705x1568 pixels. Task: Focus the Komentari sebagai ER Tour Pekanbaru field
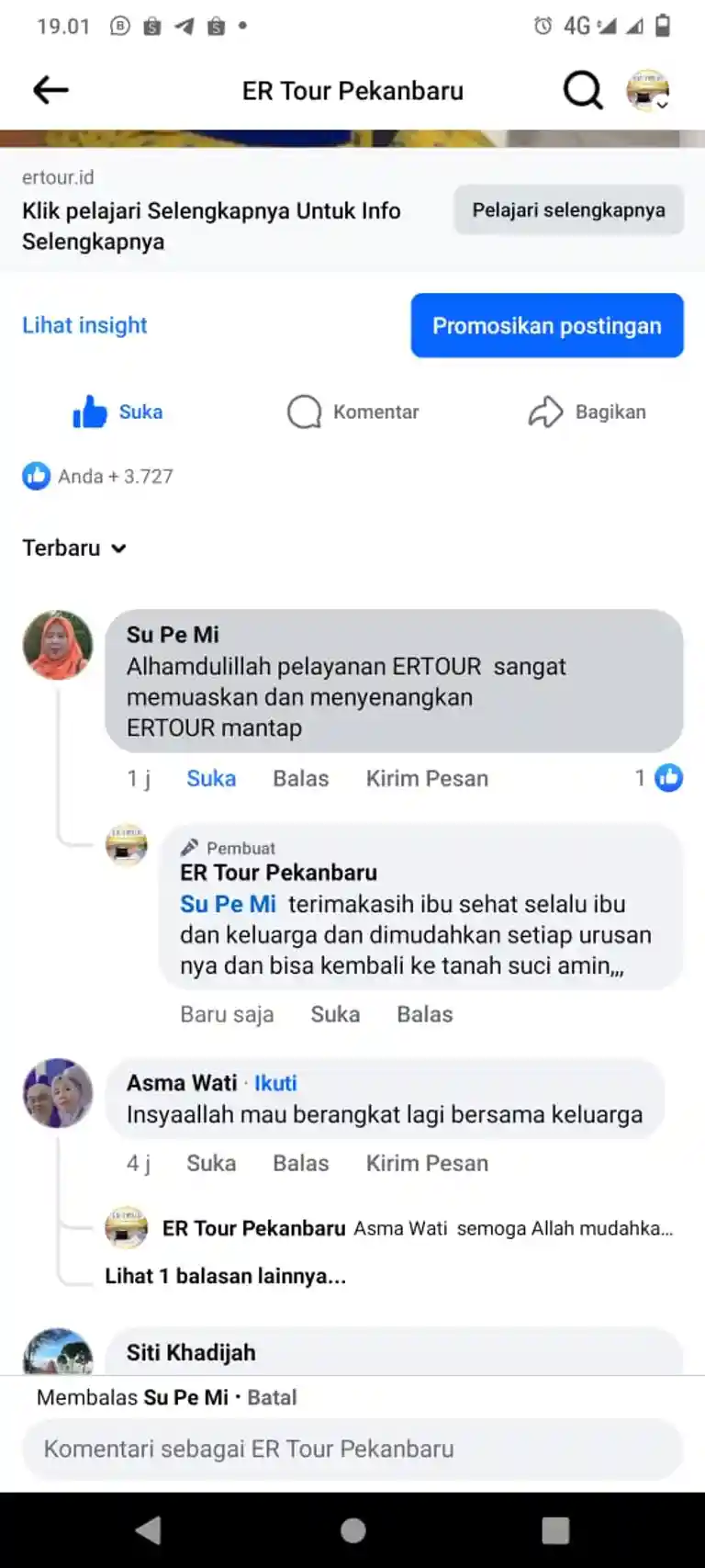point(352,1449)
